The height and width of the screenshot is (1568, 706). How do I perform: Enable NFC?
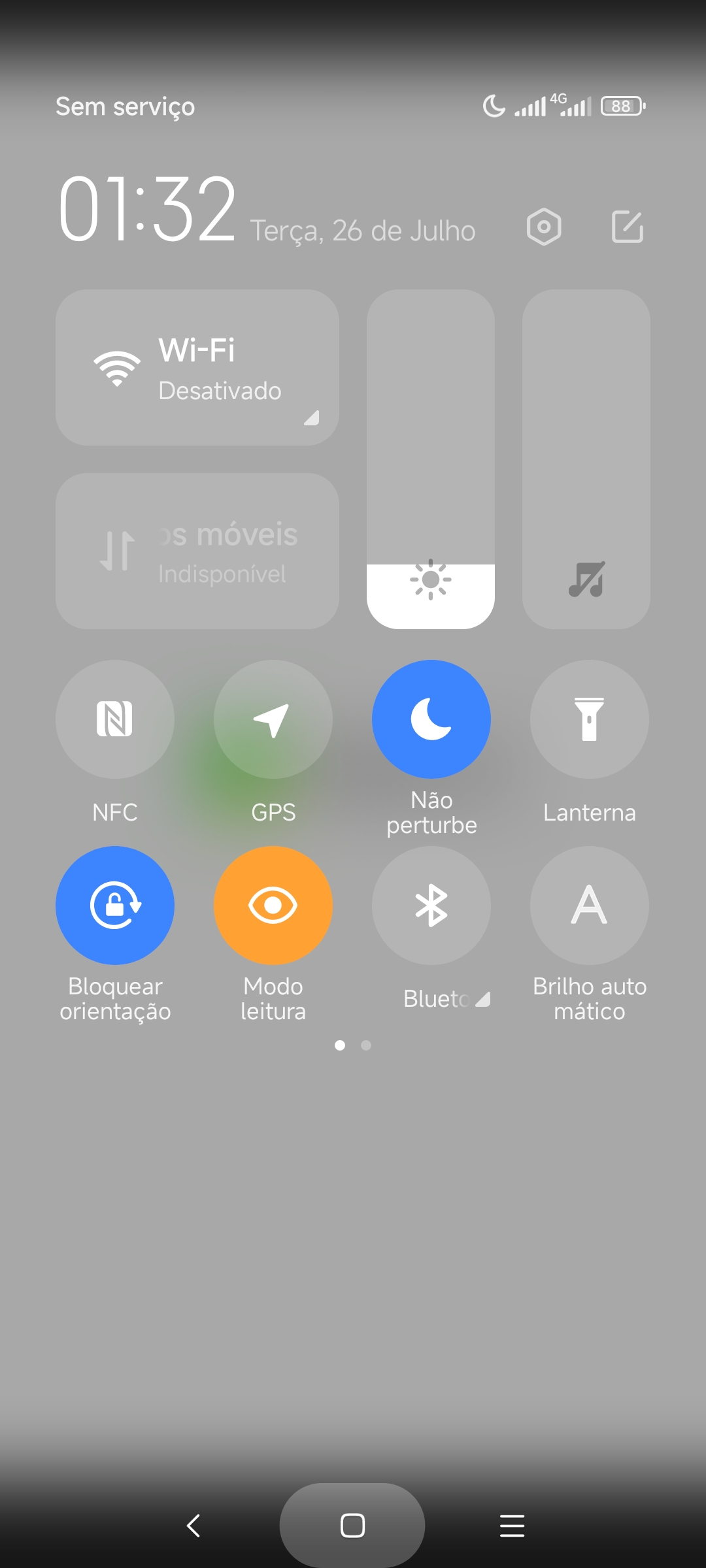coord(115,719)
